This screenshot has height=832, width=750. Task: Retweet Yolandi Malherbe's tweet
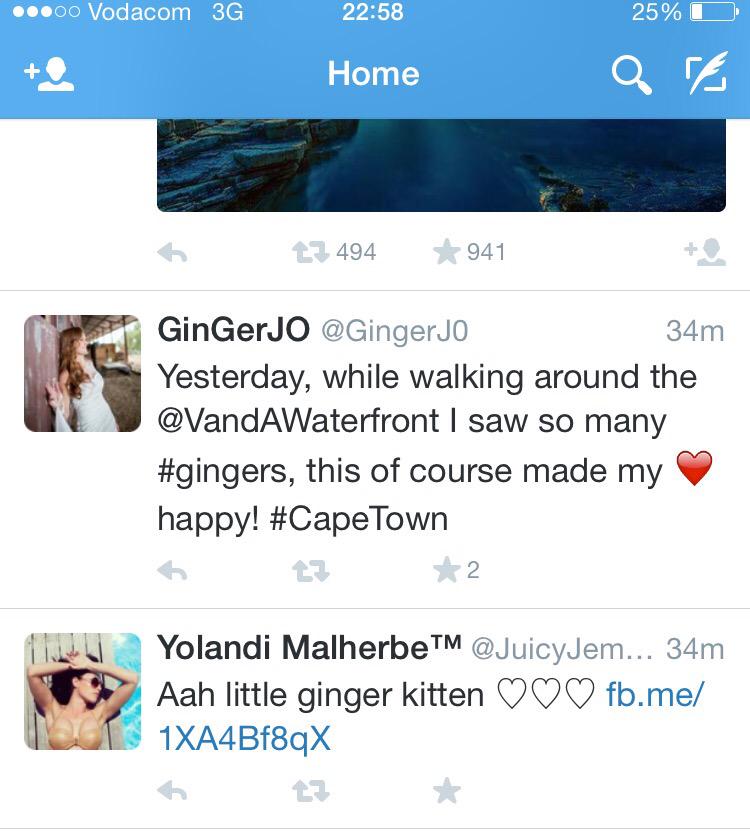310,792
